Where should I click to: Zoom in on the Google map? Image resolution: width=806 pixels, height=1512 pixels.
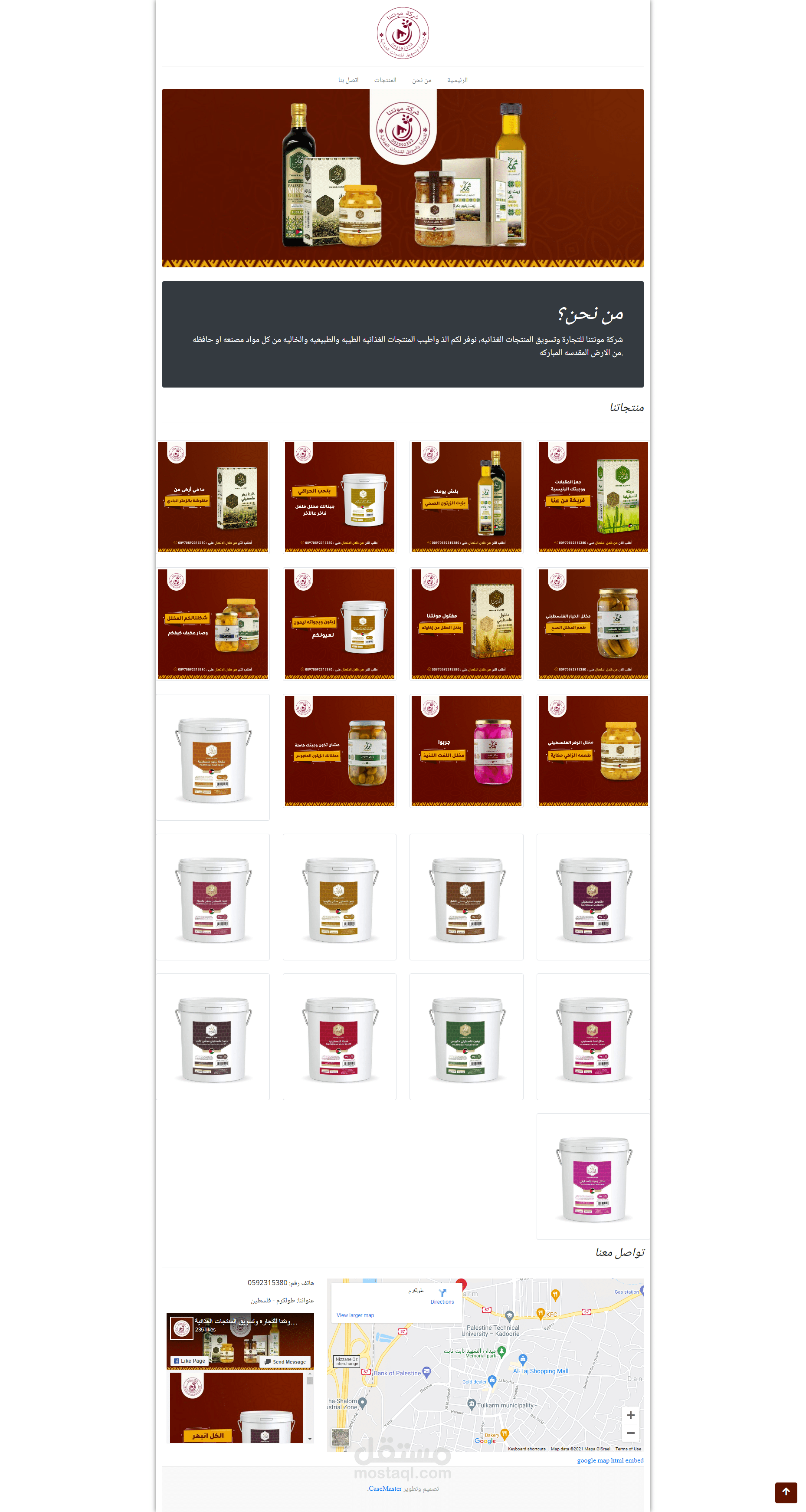(x=630, y=1415)
